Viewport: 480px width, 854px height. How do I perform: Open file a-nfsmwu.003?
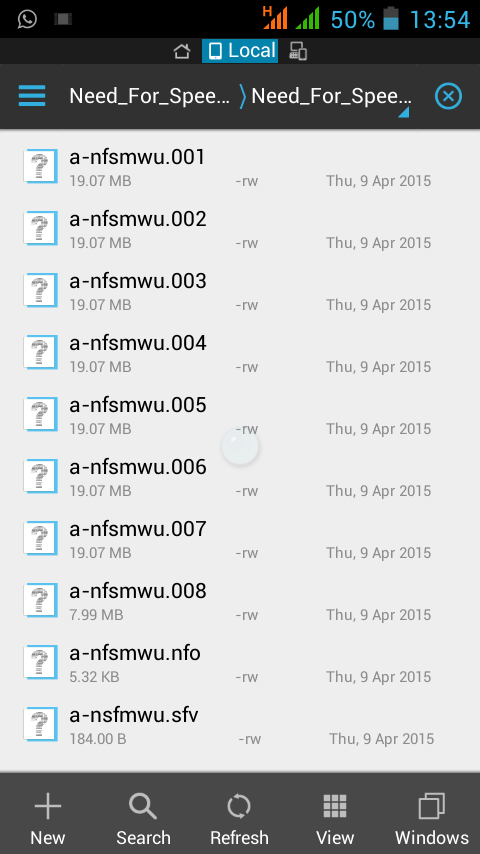(240, 290)
